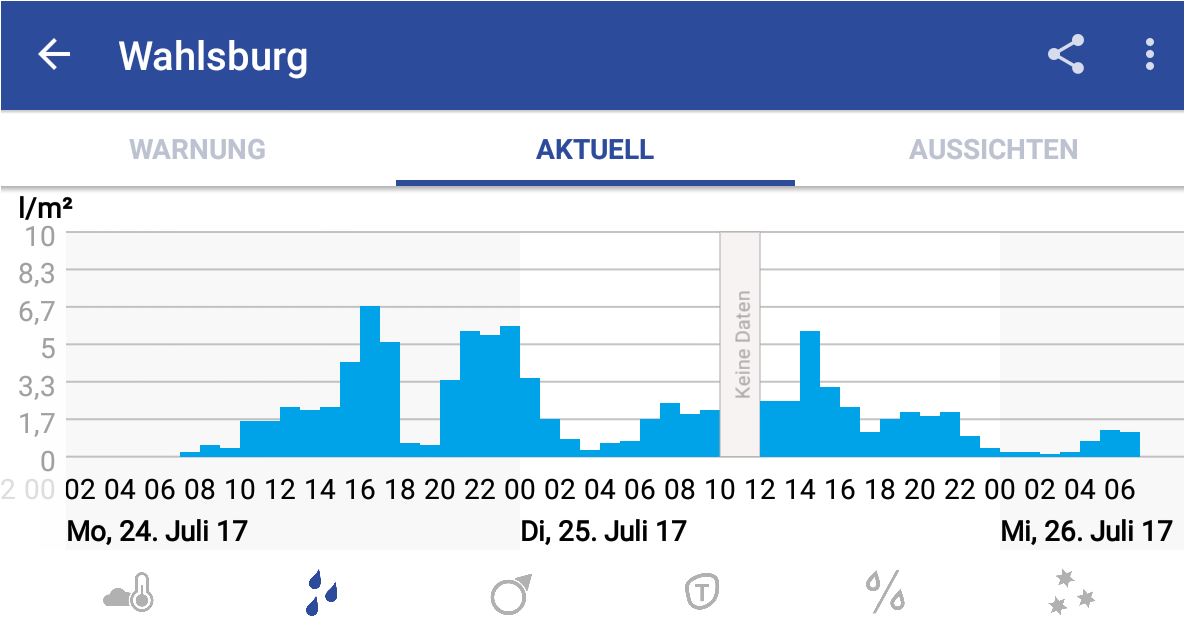
Task: Switch to the Aussichten tab
Action: click(x=993, y=150)
